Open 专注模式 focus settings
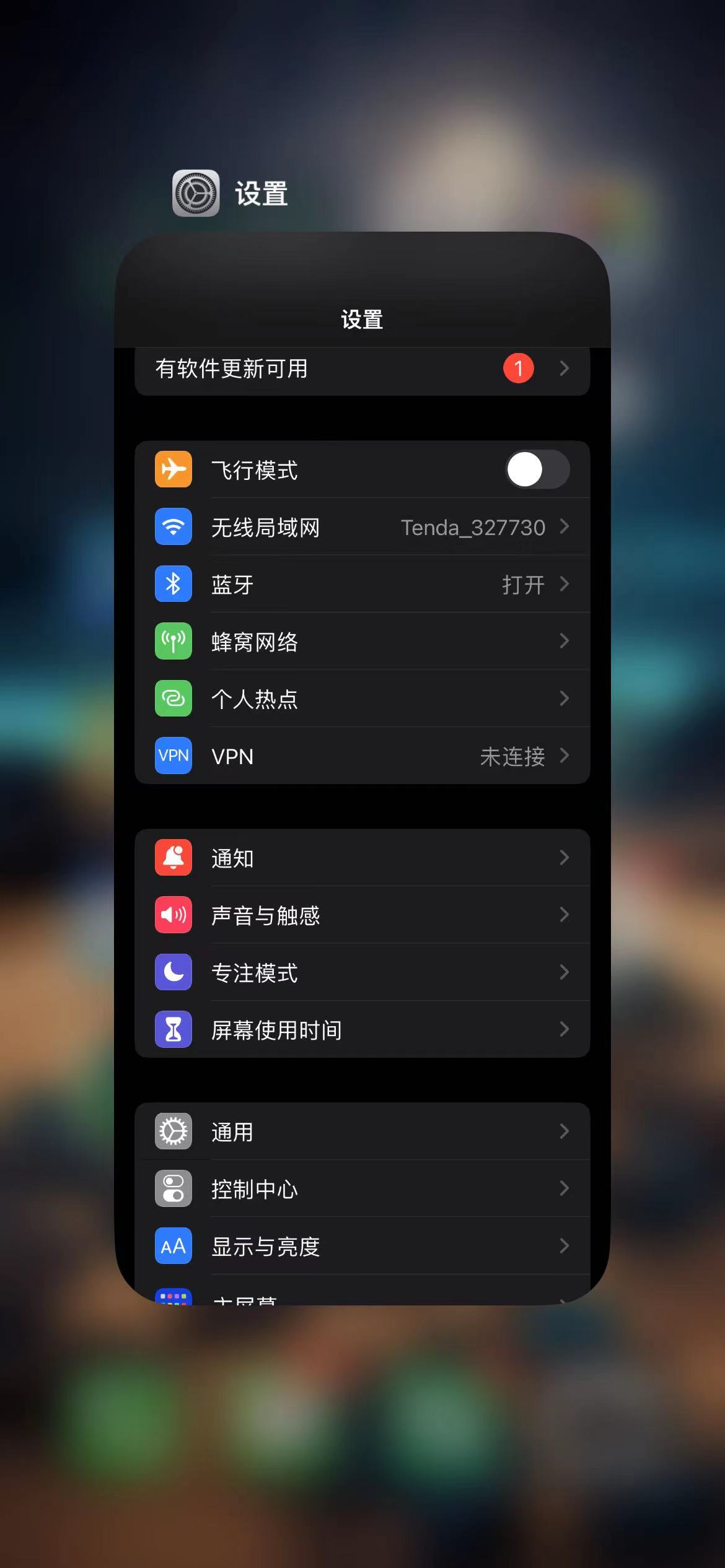The width and height of the screenshot is (725, 1568). coord(362,972)
